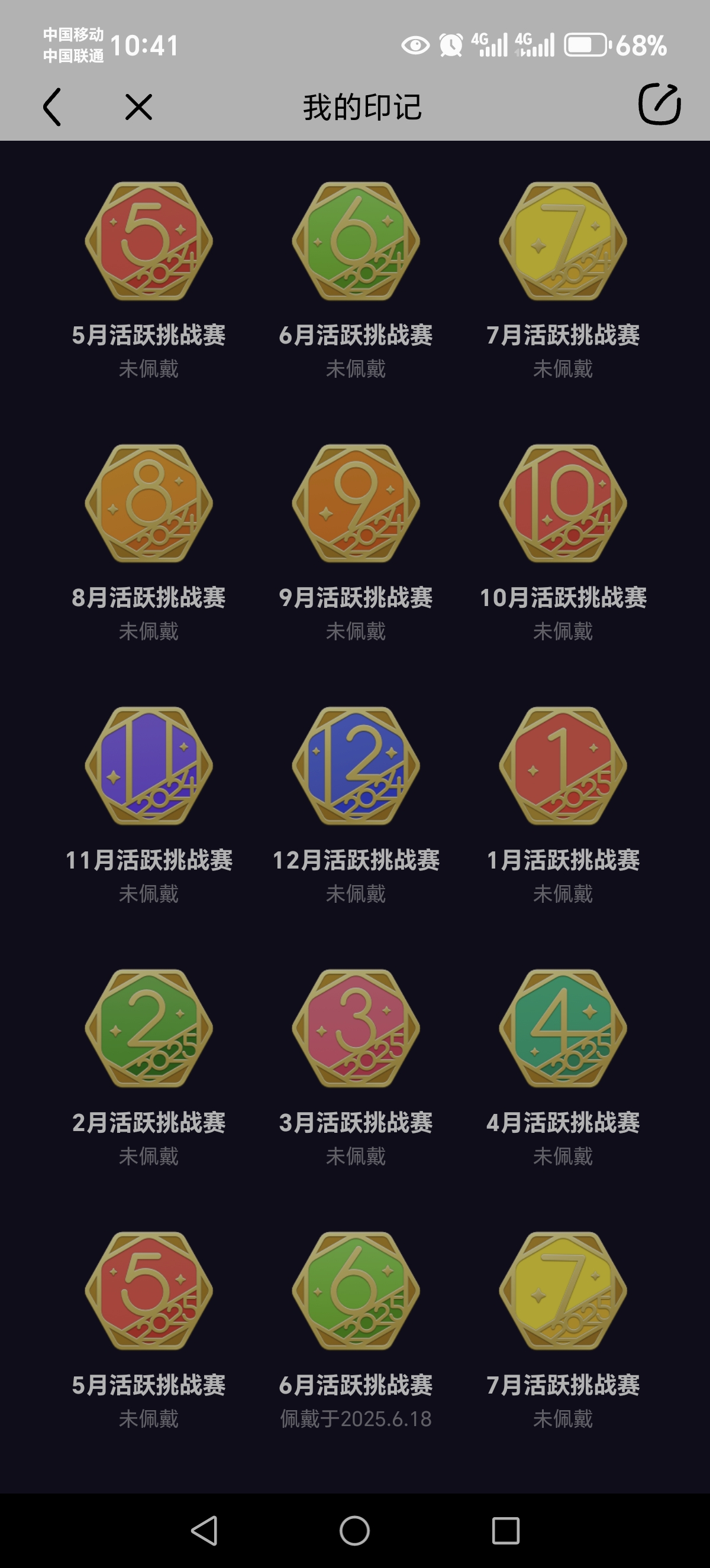Screen dimensions: 710x1568
Task: View the 9月活跃挑战赛 badge
Action: point(356,504)
